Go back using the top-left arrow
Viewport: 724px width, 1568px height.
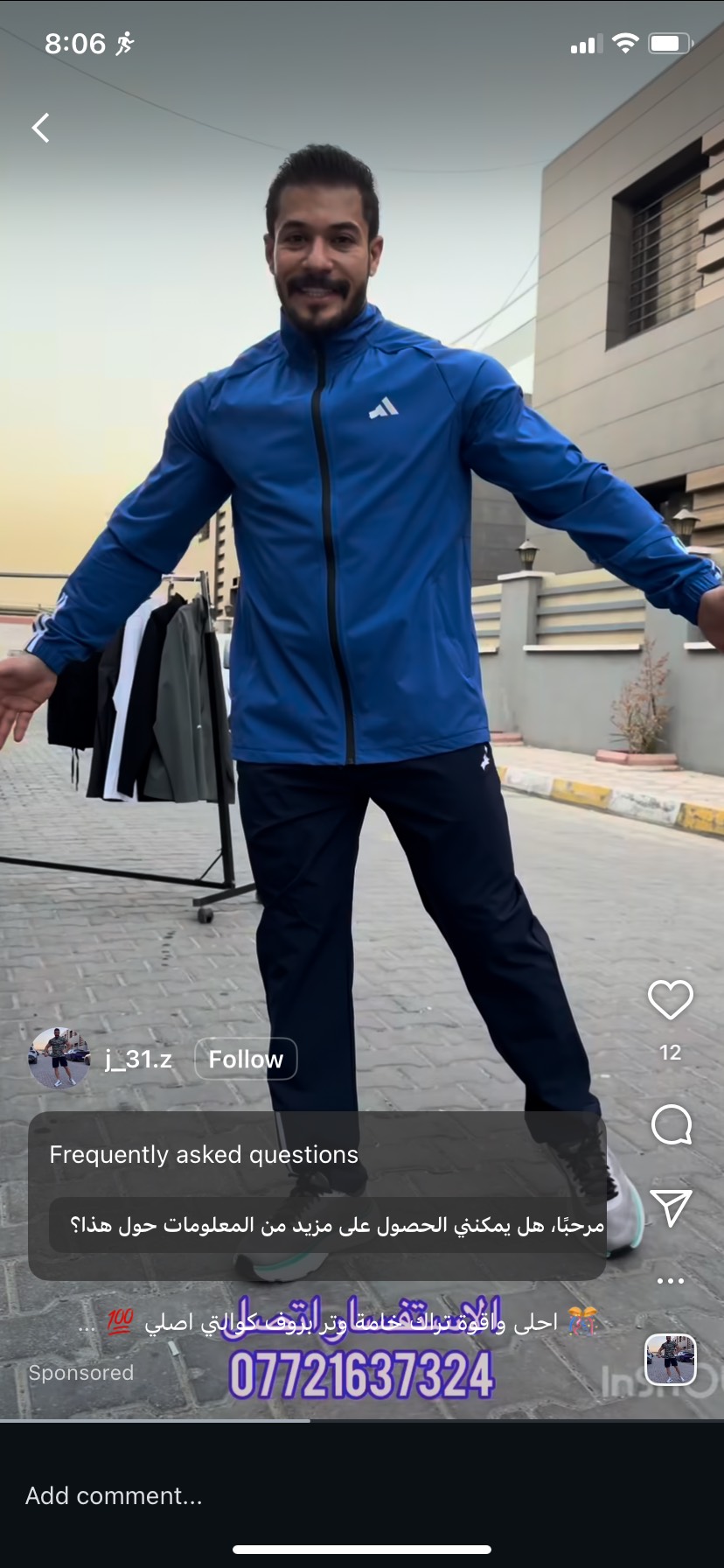40,128
